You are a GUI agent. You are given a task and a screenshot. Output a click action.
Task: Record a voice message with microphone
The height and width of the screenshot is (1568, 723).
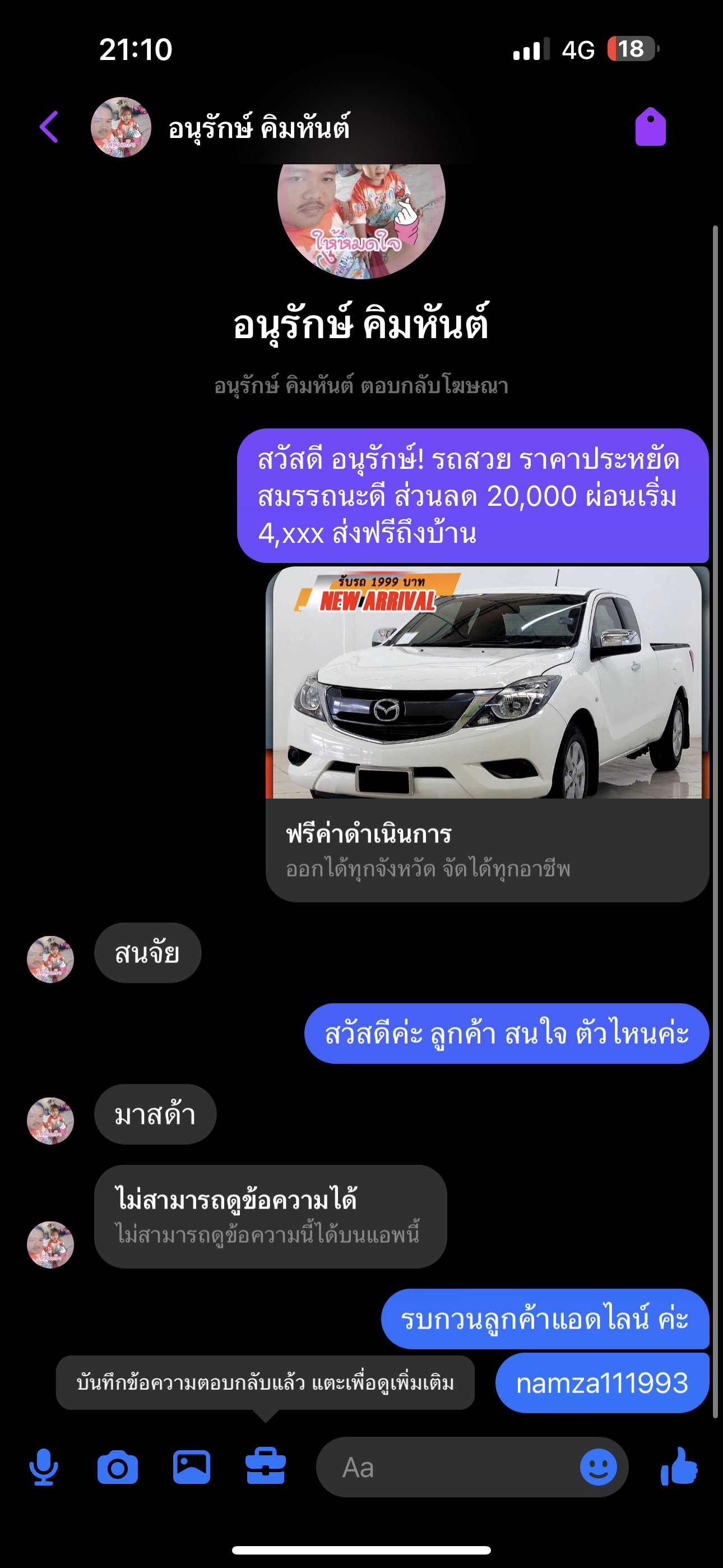pos(44,1467)
